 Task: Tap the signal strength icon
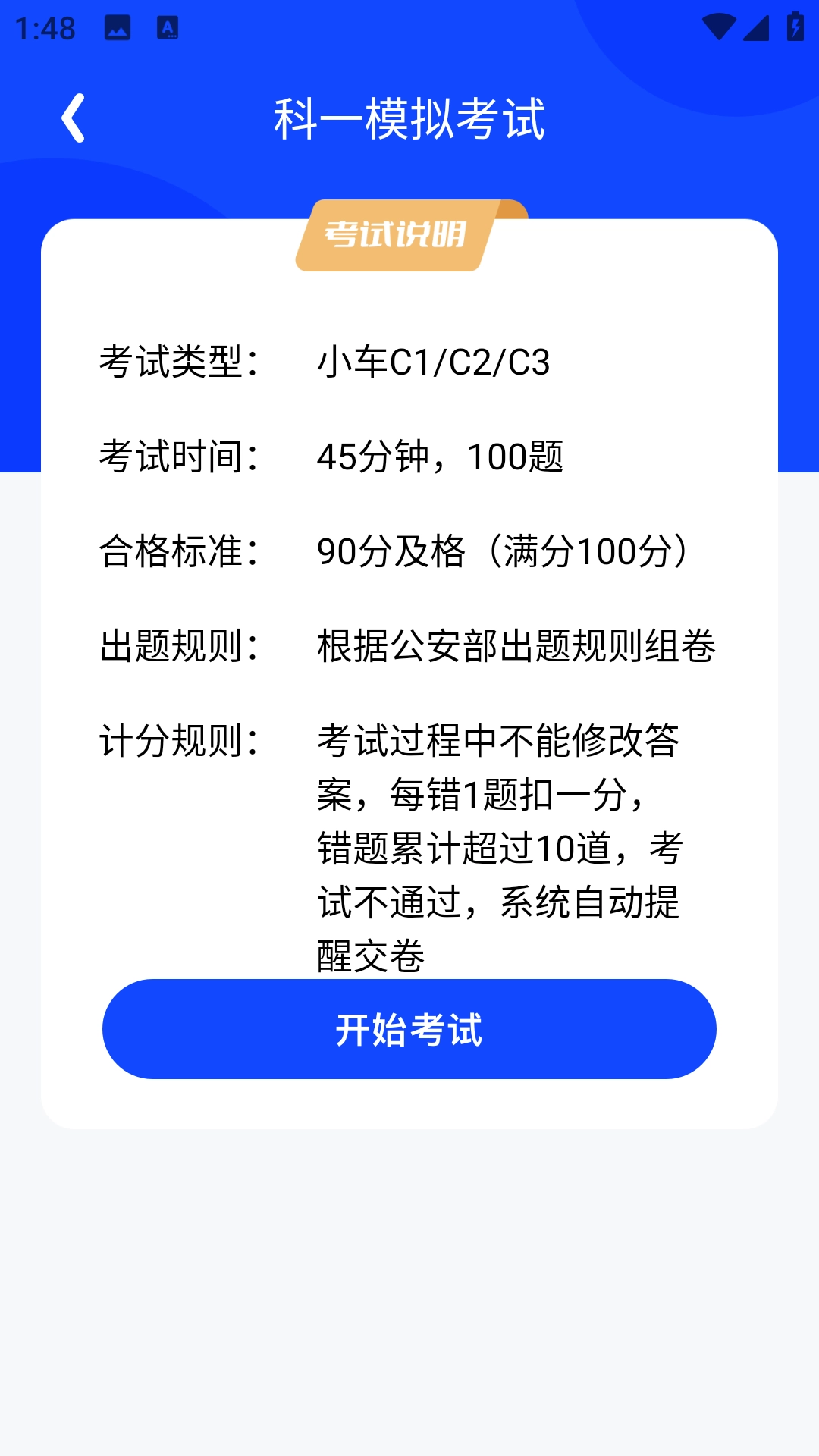click(755, 25)
